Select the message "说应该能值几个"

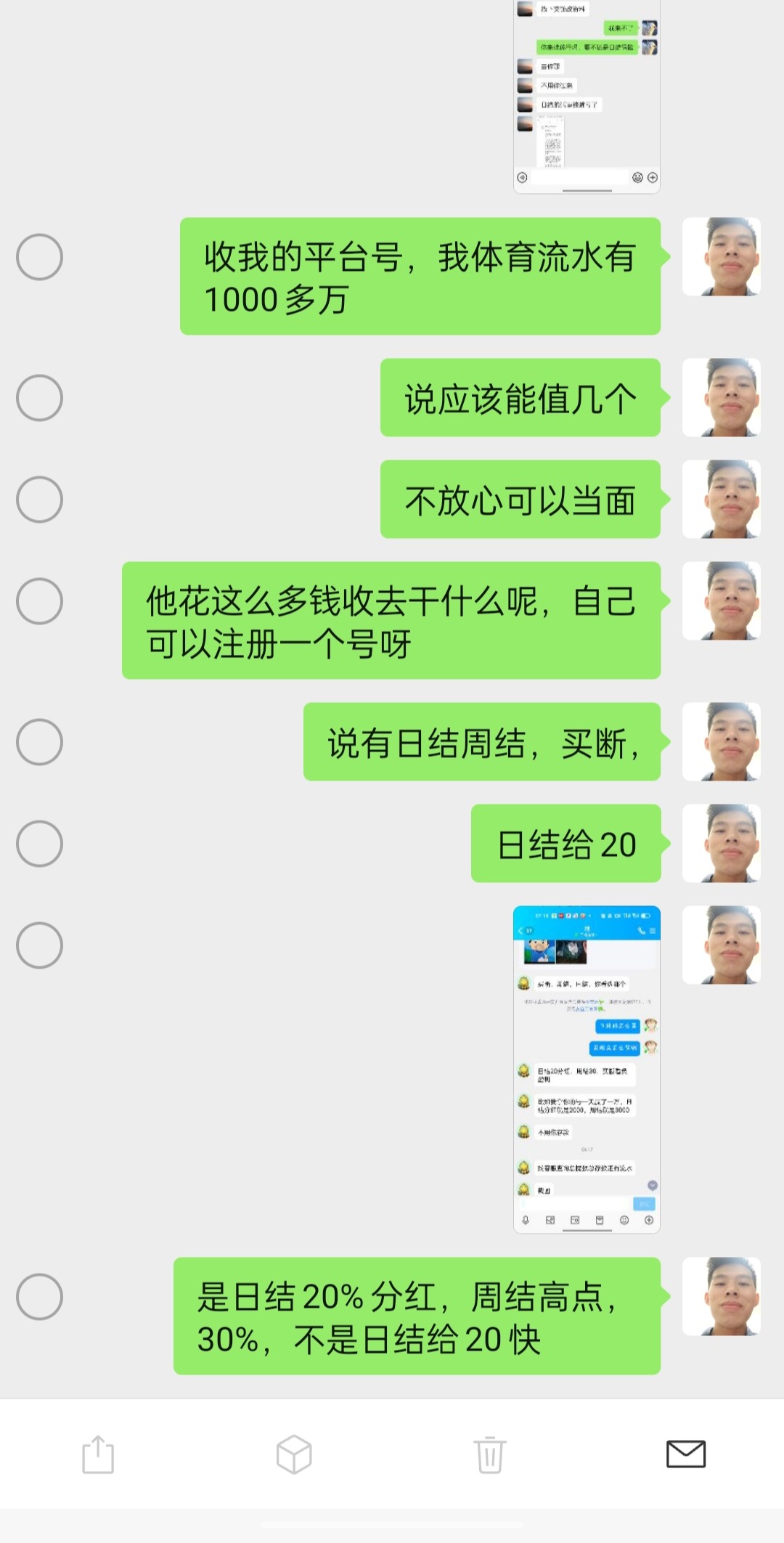click(x=39, y=398)
